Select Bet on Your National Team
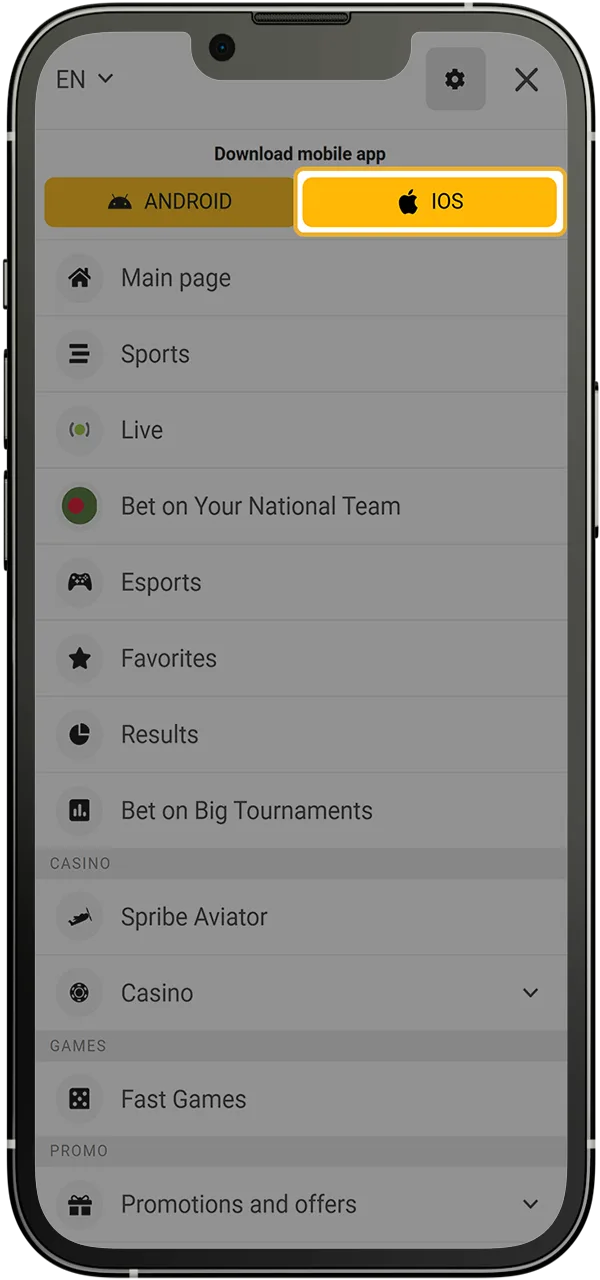The width and height of the screenshot is (600, 1280). 260,506
